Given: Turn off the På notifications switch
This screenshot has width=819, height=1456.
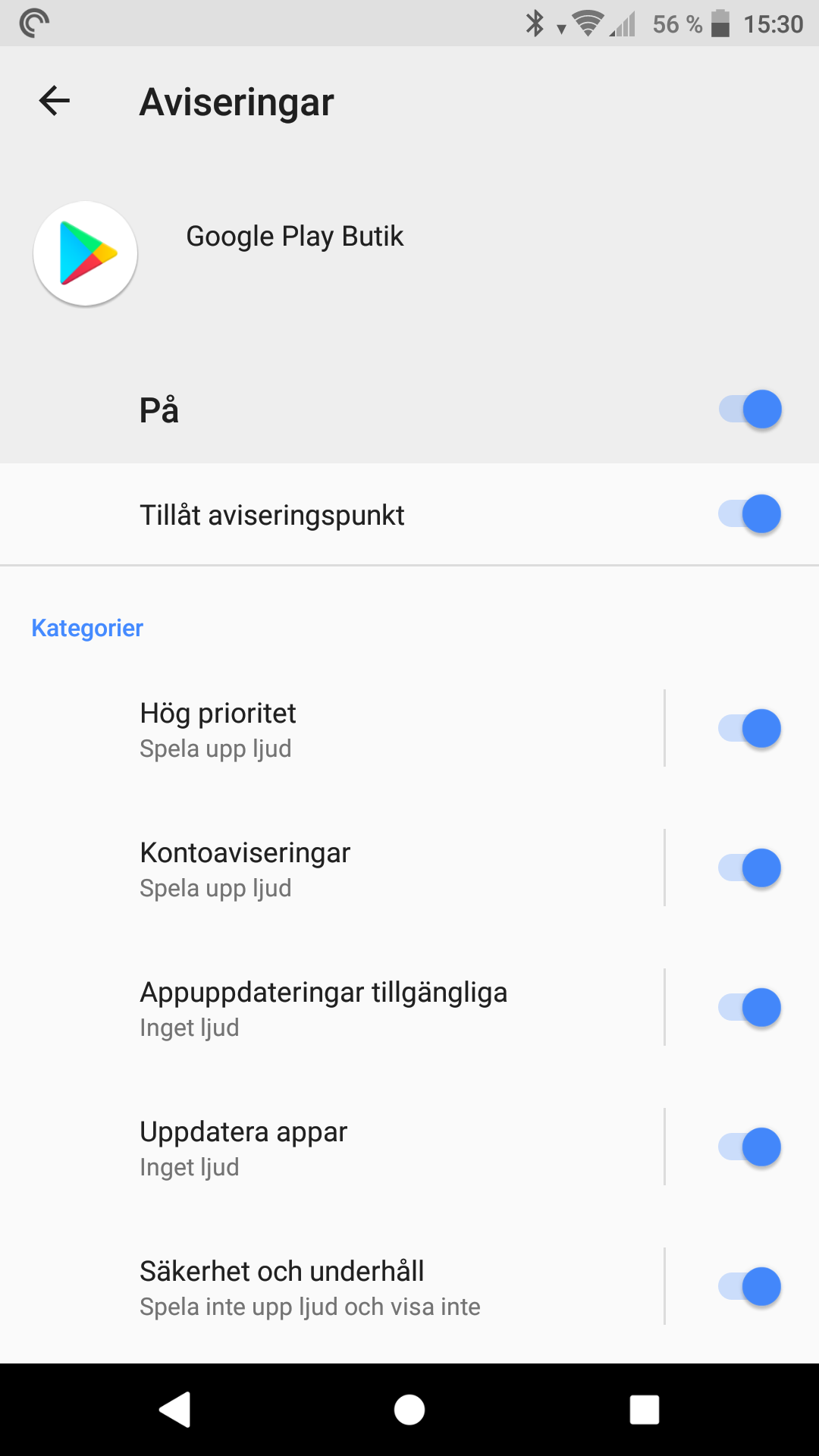Looking at the screenshot, I should pos(749,409).
